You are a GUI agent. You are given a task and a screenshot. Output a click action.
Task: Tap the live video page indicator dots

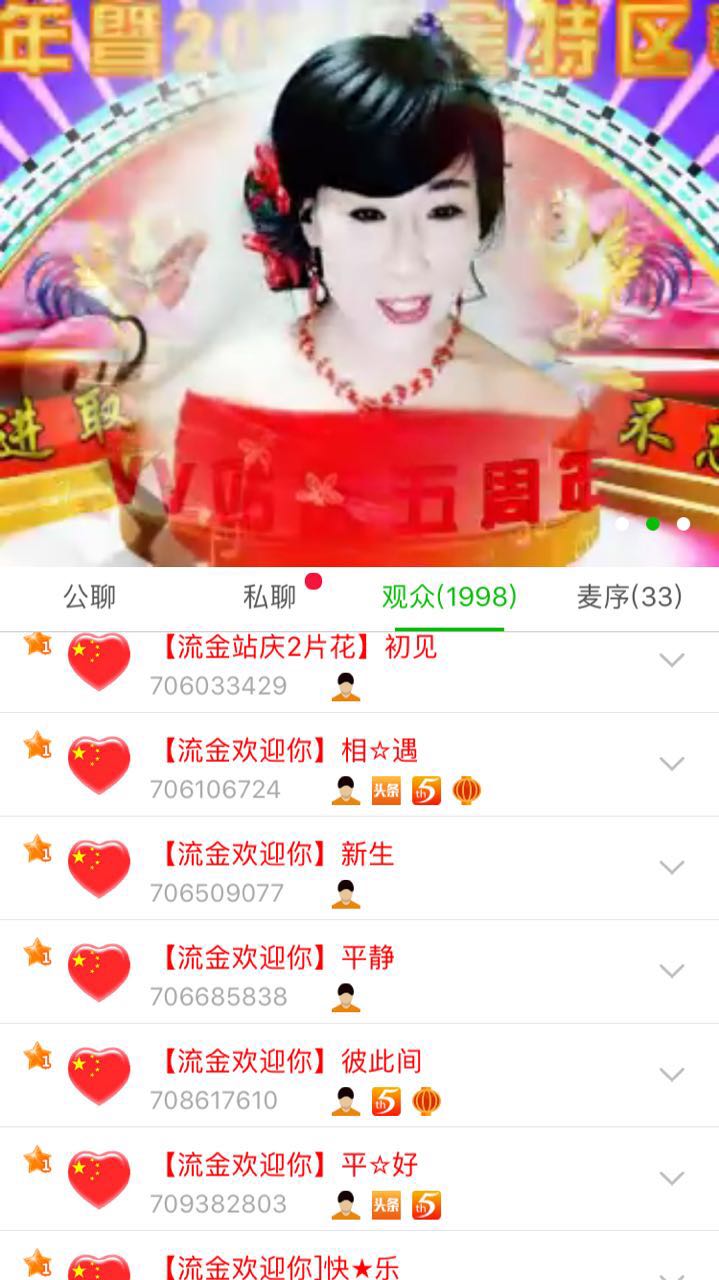[652, 523]
